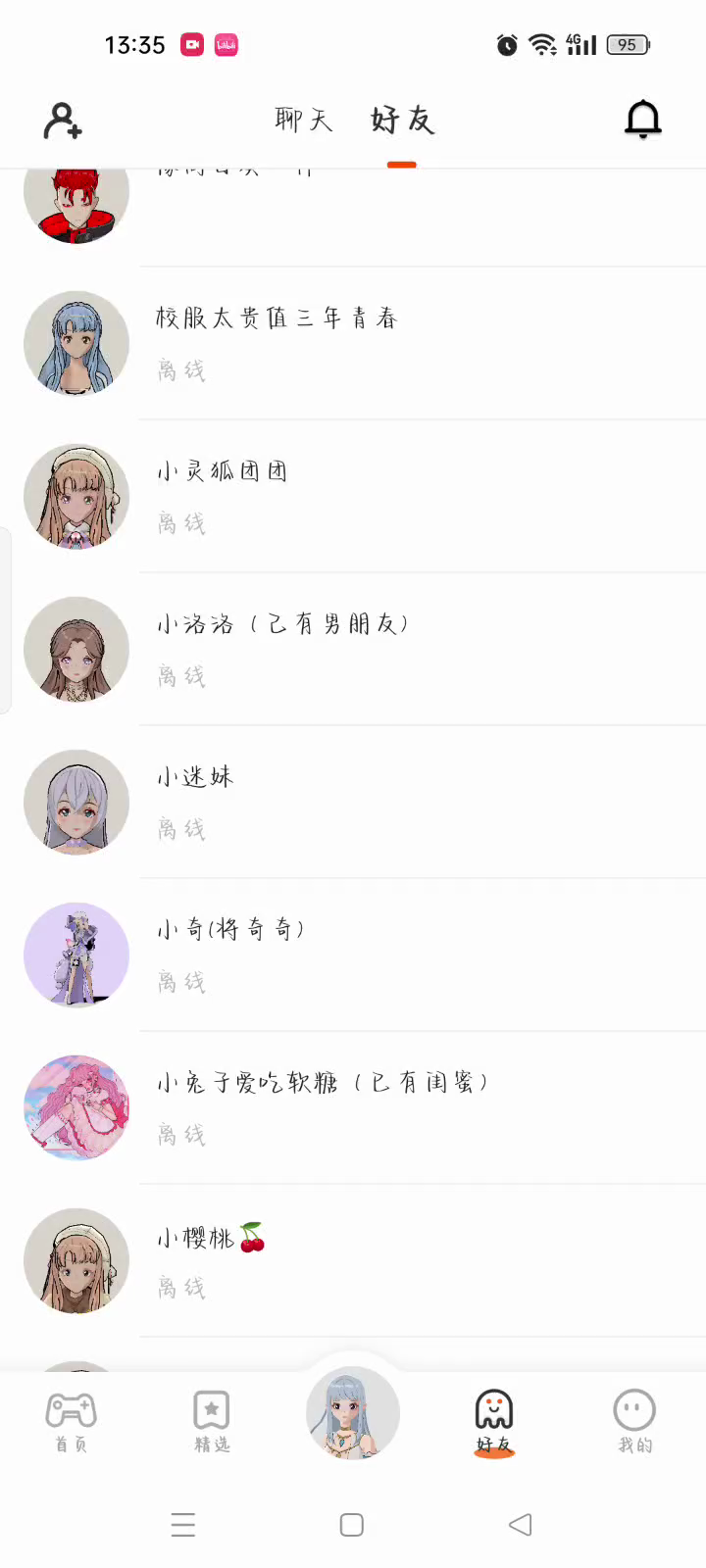Switch to the 精选 tab
This screenshot has height=1568, width=706.
(x=212, y=1421)
